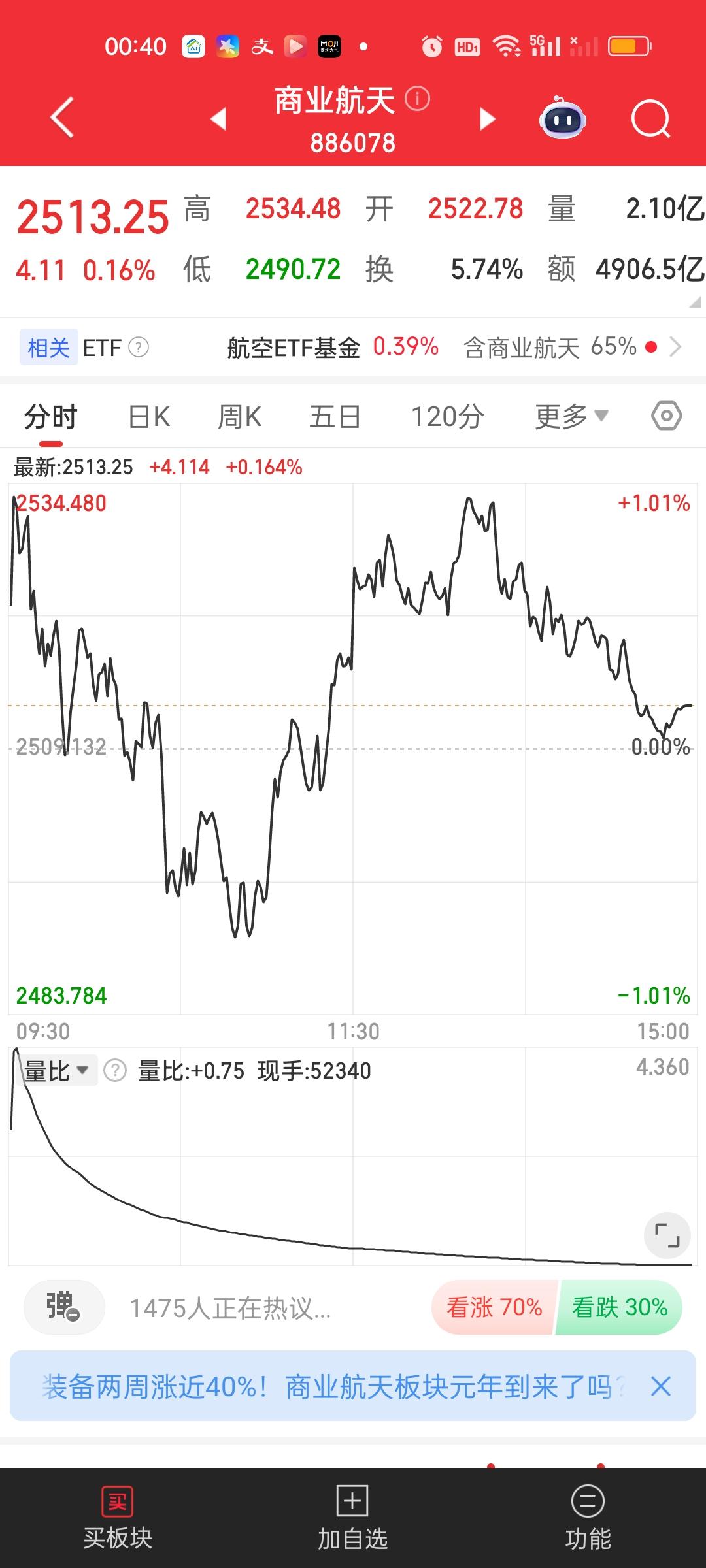Tap 航空ETF基金 to view the fund
Viewport: 706px width, 1568px height.
tap(292, 348)
